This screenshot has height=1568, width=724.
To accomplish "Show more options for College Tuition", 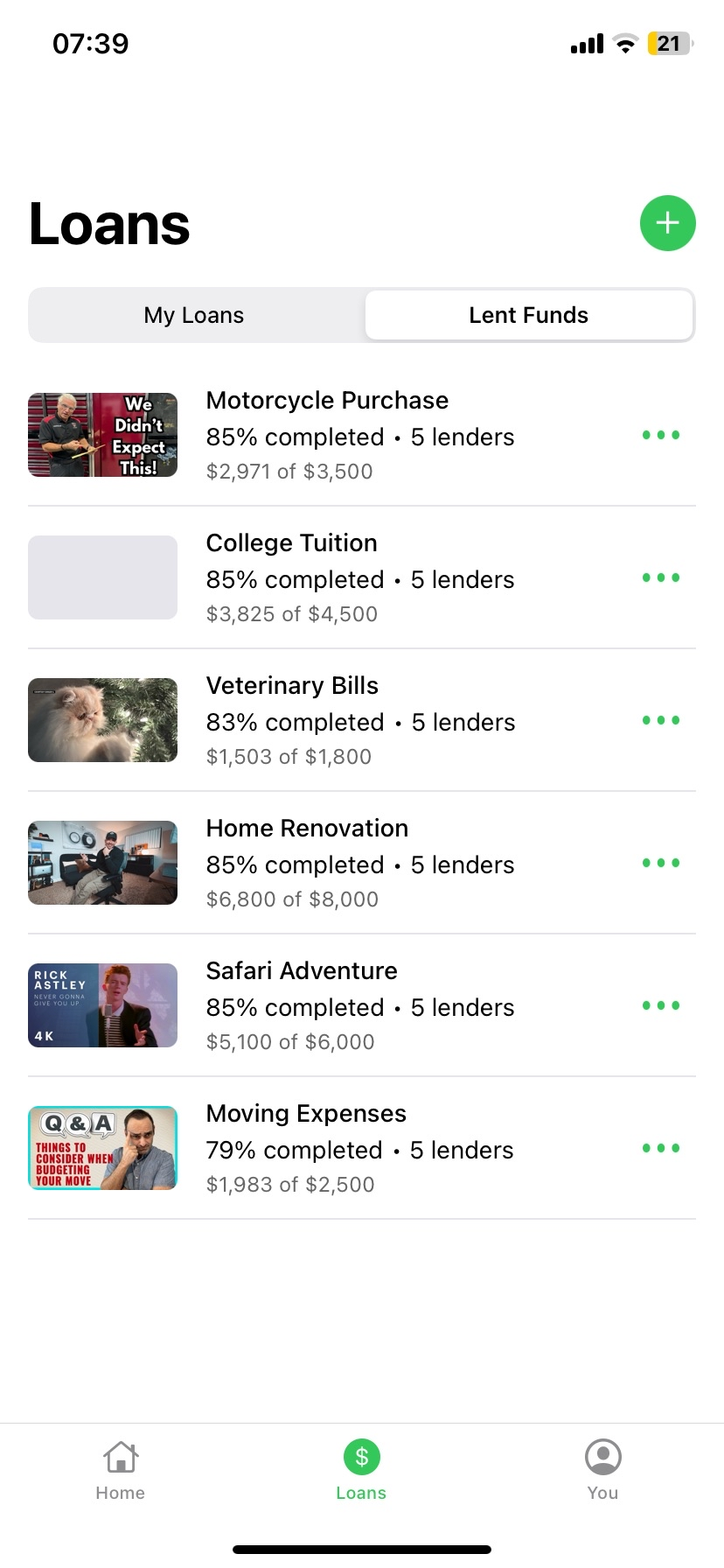I will pos(661,577).
